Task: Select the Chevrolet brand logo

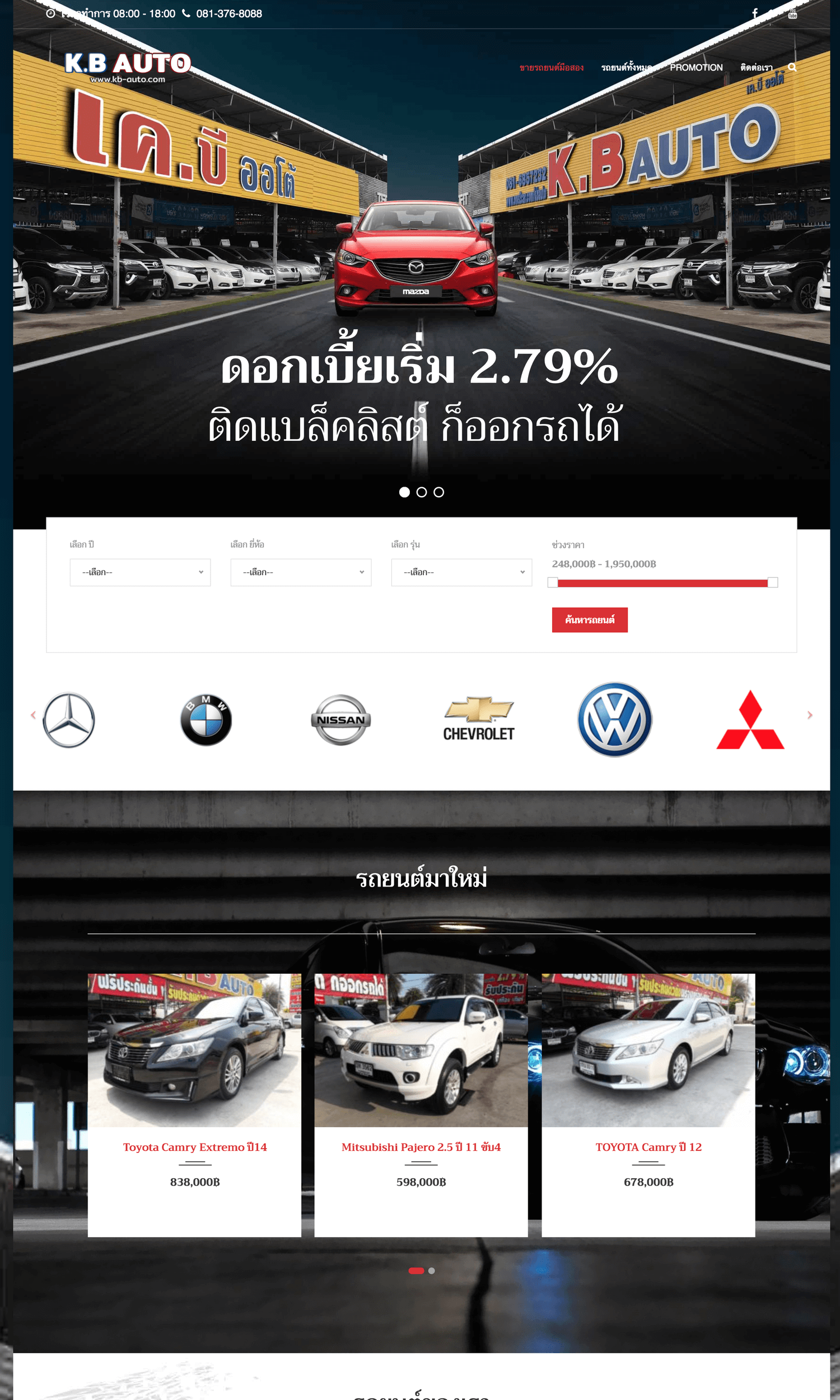Action: tap(478, 718)
